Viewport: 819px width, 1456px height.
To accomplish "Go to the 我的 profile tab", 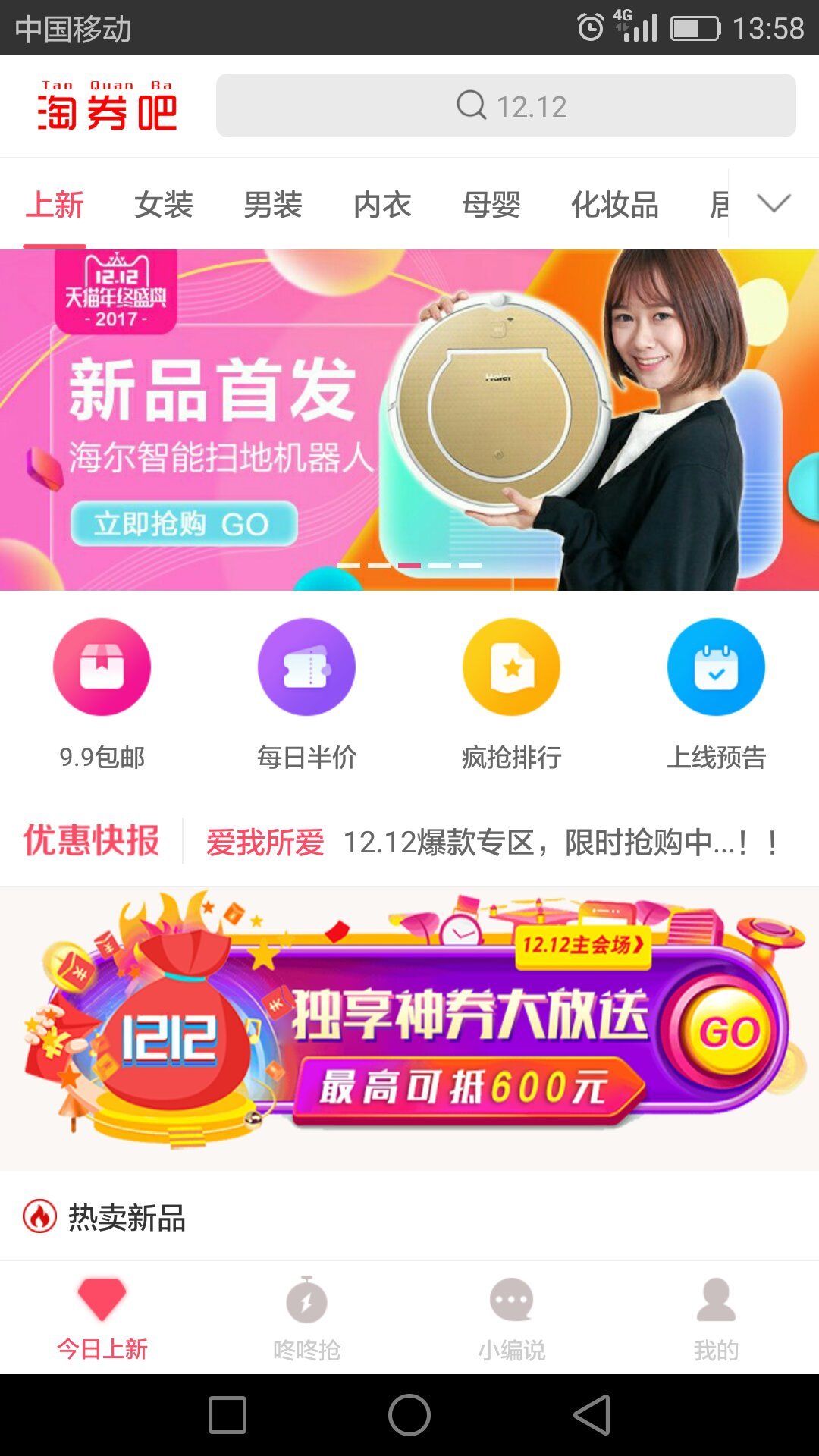I will (717, 1318).
